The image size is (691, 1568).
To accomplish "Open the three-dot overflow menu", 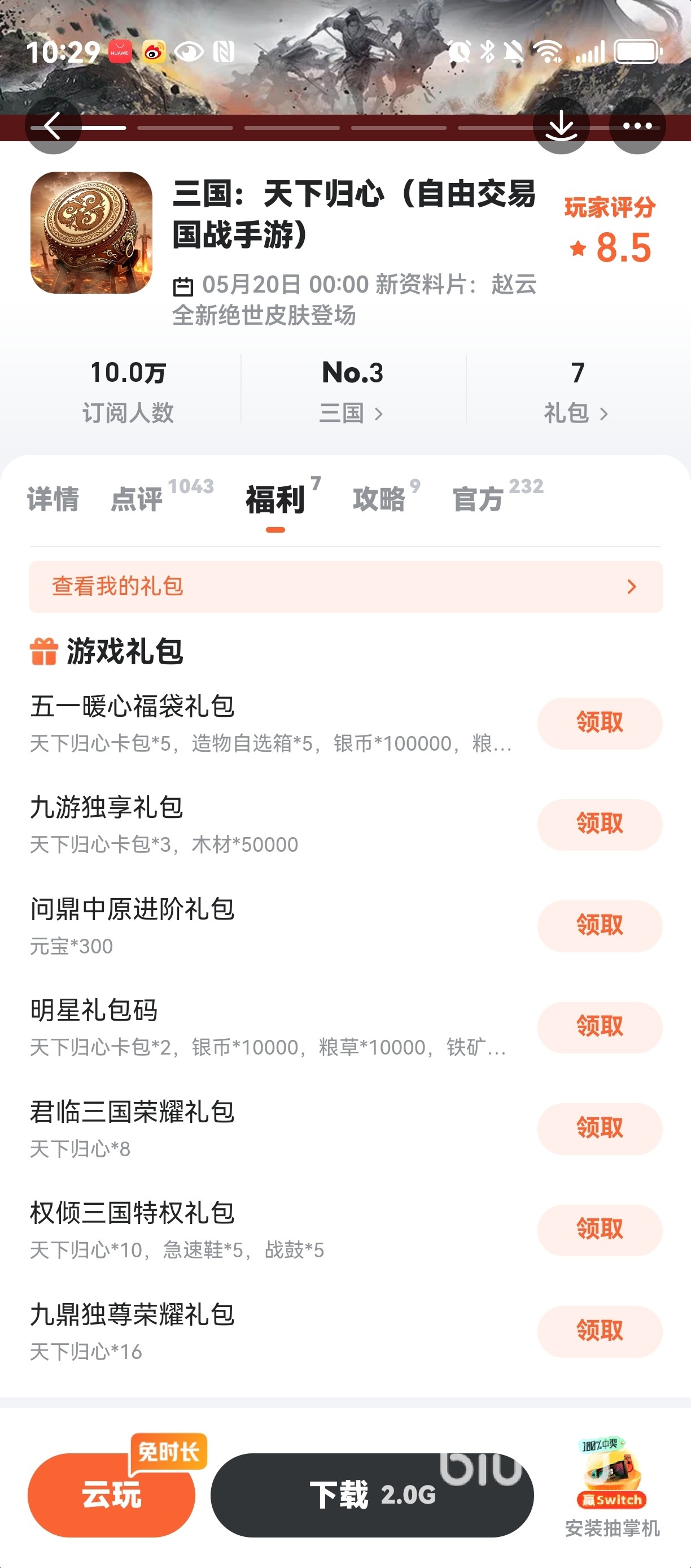I will 637,126.
